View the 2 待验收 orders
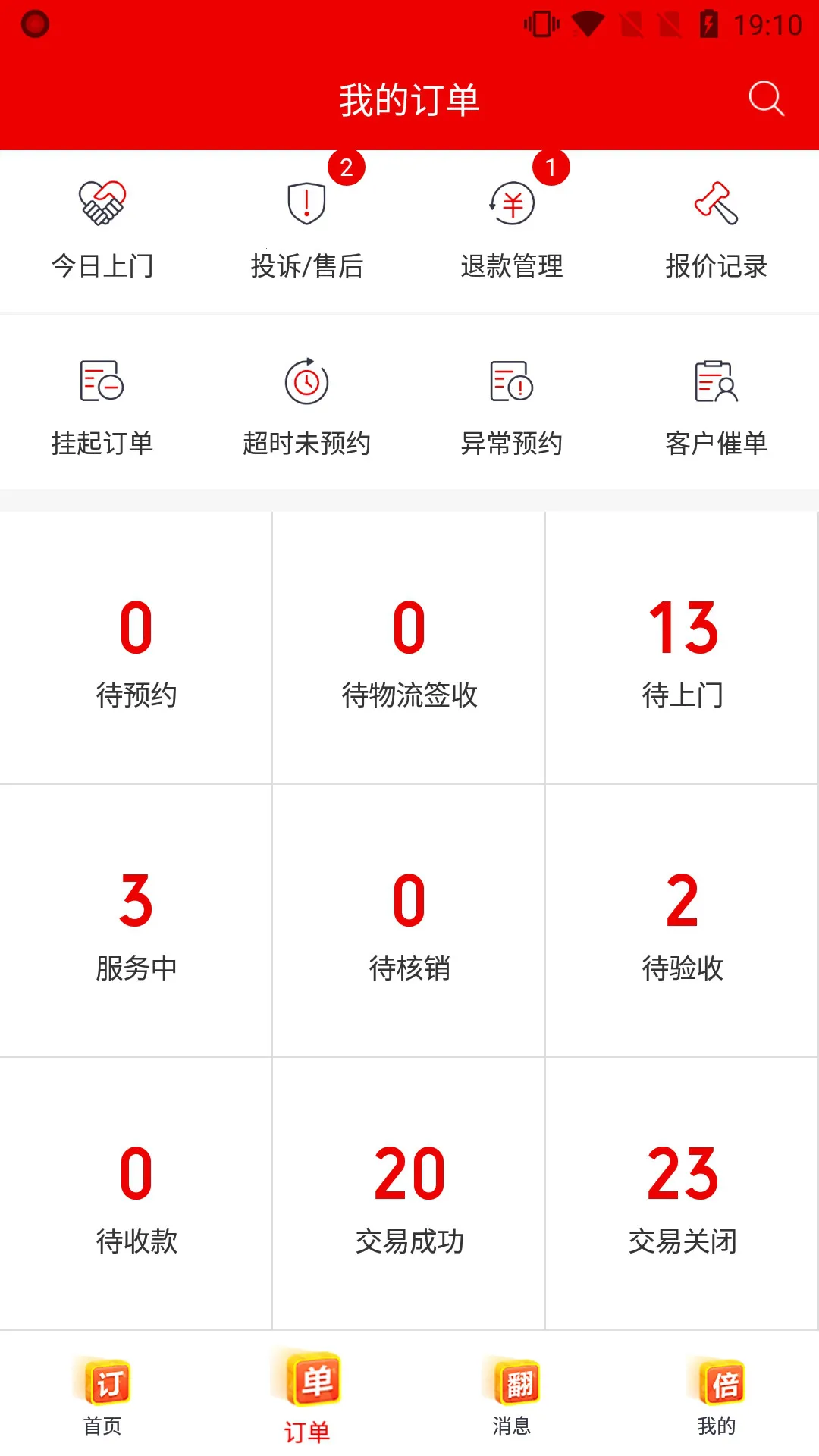The width and height of the screenshot is (819, 1456). (x=682, y=921)
